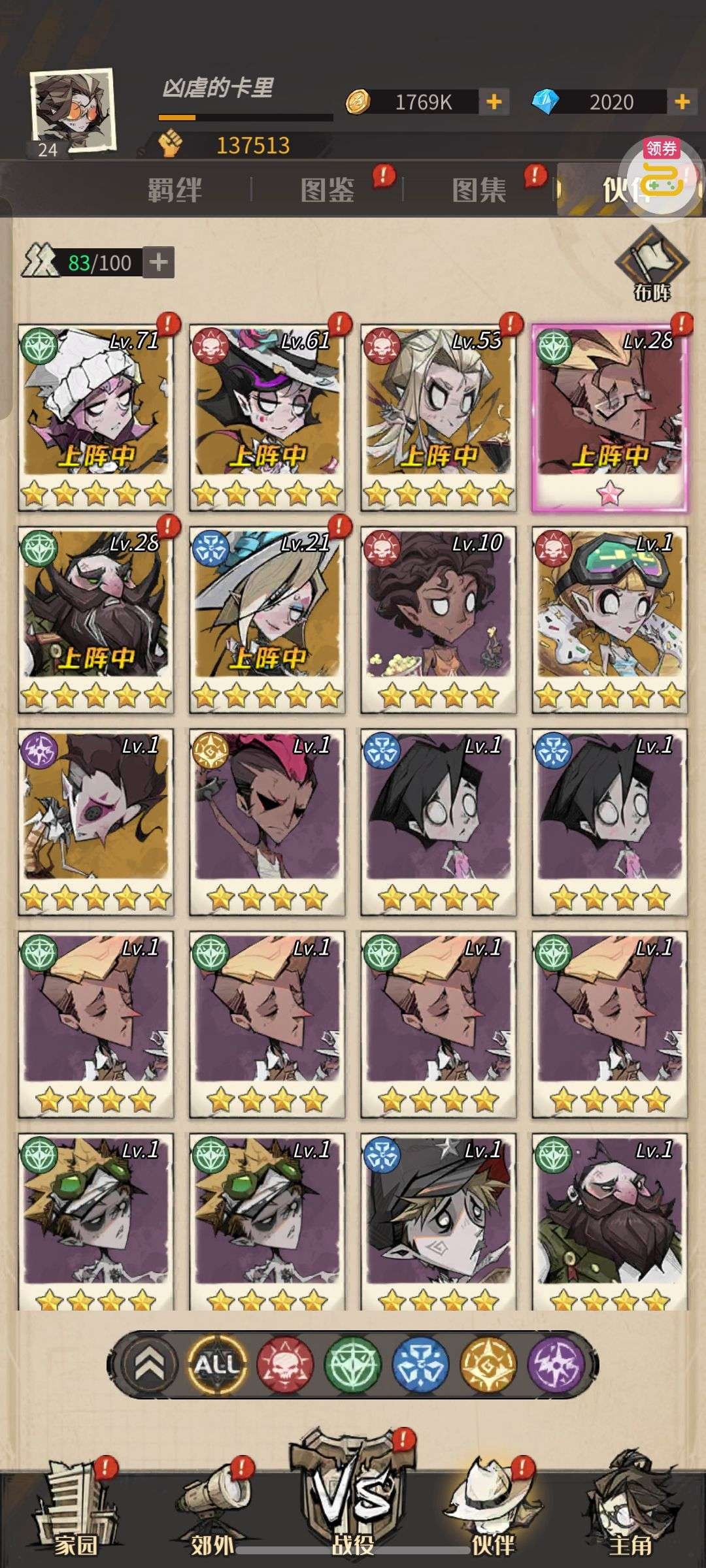The height and width of the screenshot is (1568, 706).
Task: Add more blue diamonds
Action: 682,101
